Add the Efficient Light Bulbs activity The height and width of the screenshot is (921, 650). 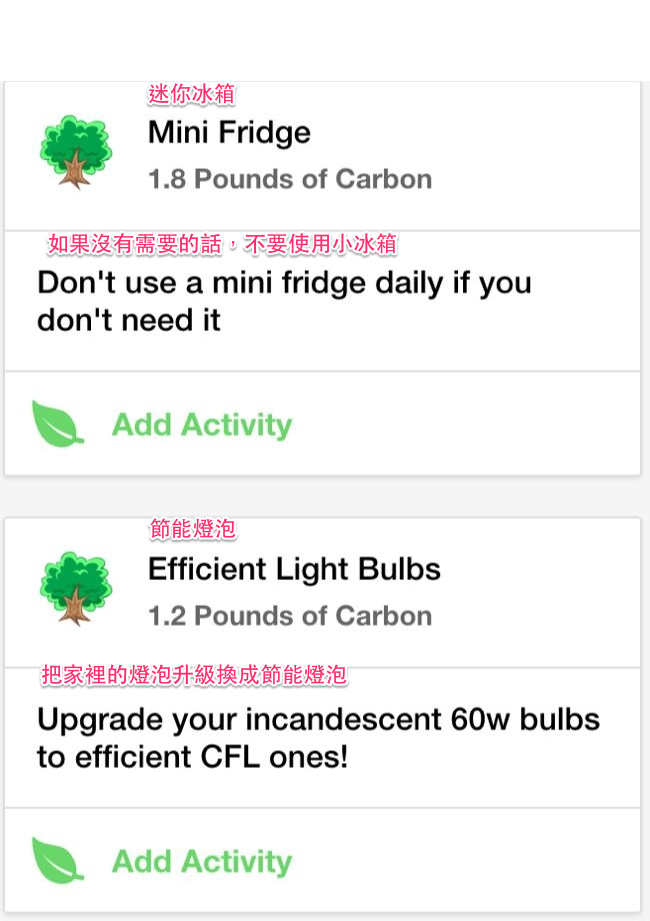click(200, 860)
